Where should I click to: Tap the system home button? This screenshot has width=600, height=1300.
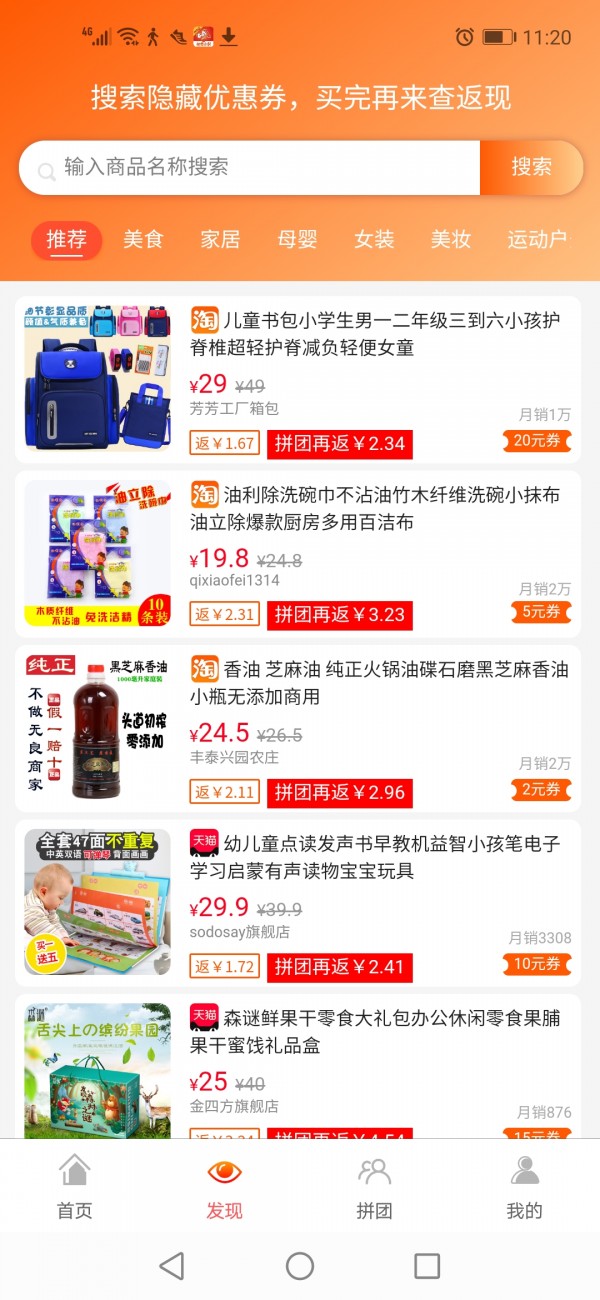(x=300, y=1266)
